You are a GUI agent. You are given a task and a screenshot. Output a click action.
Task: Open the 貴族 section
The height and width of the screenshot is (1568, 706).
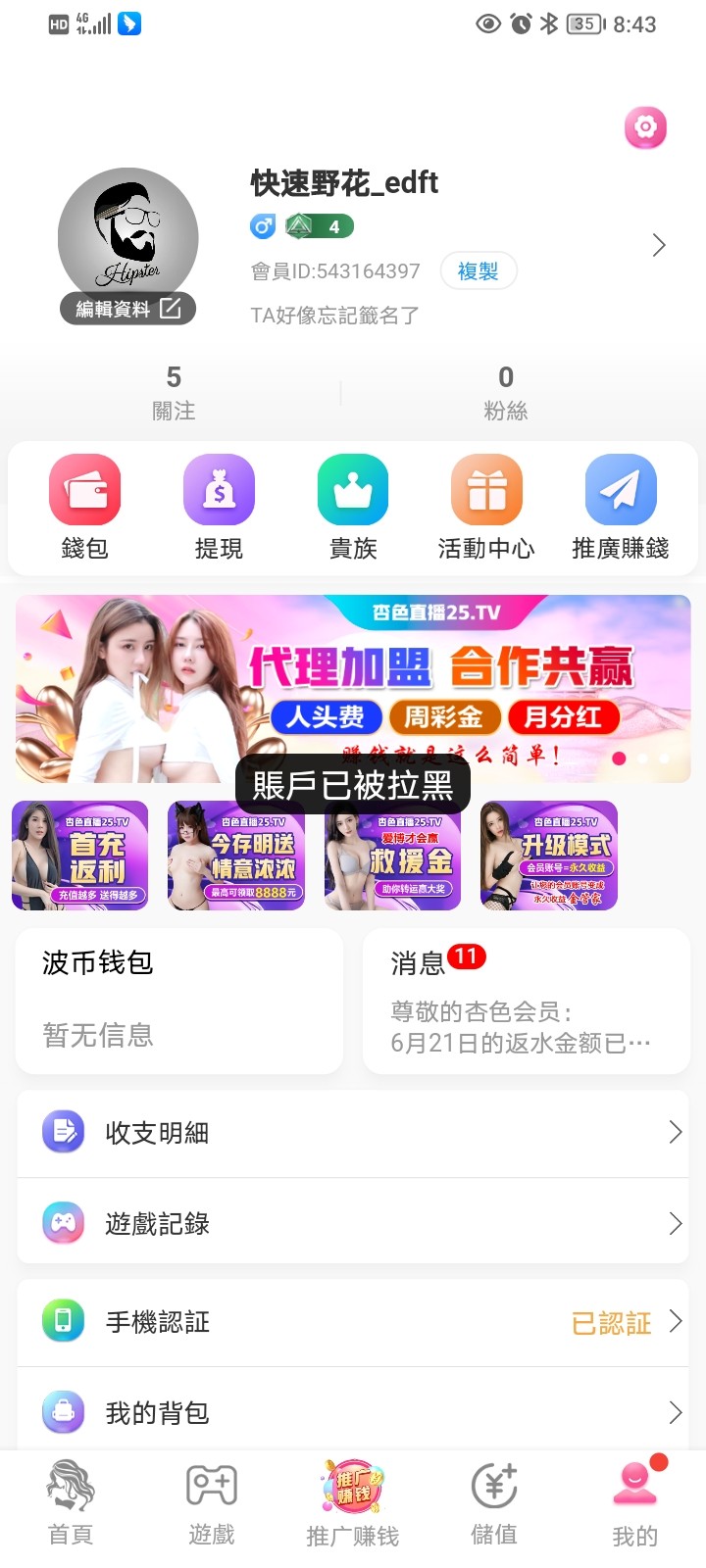coord(353,507)
